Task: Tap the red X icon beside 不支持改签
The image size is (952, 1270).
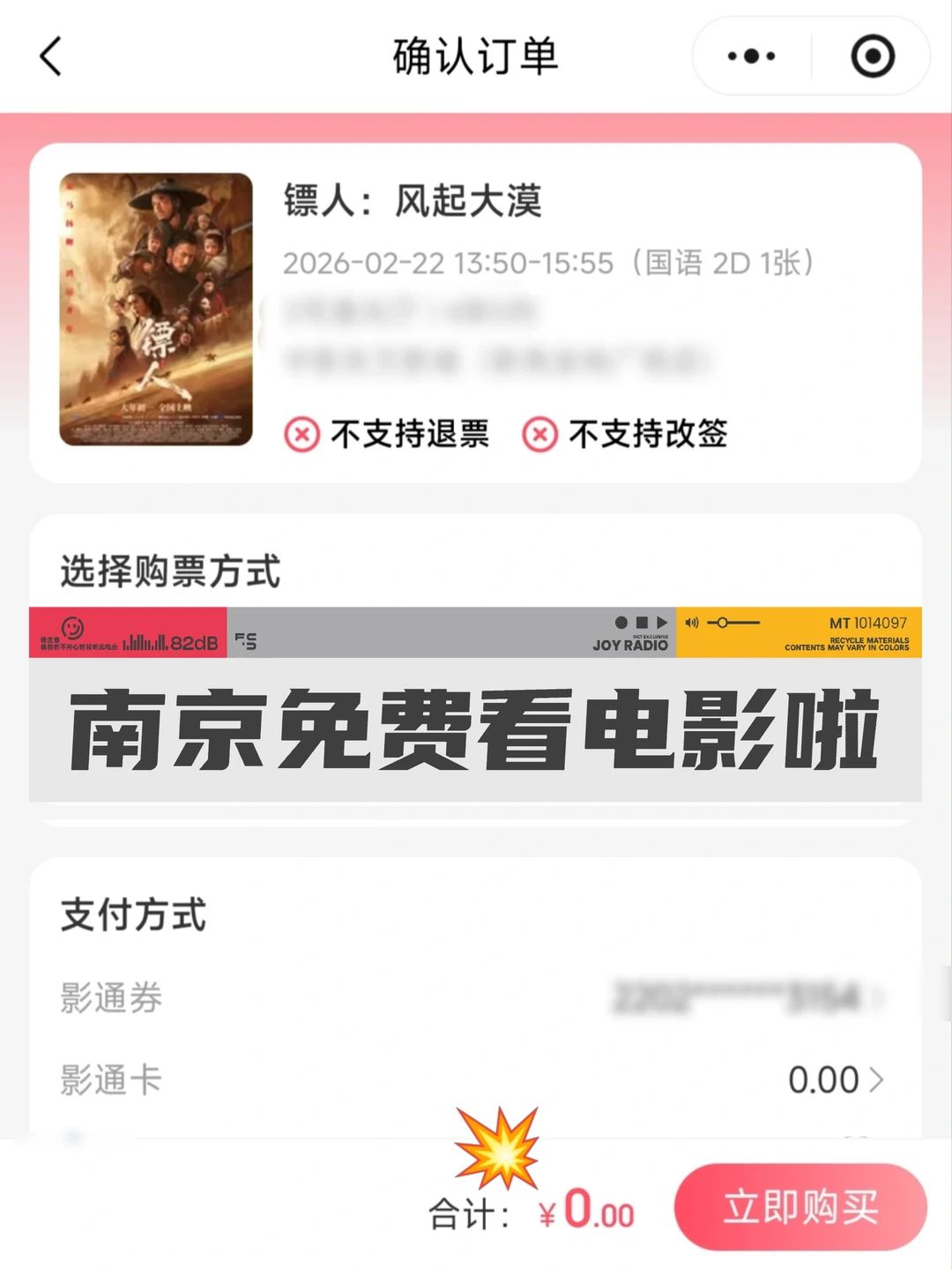Action: (x=539, y=434)
